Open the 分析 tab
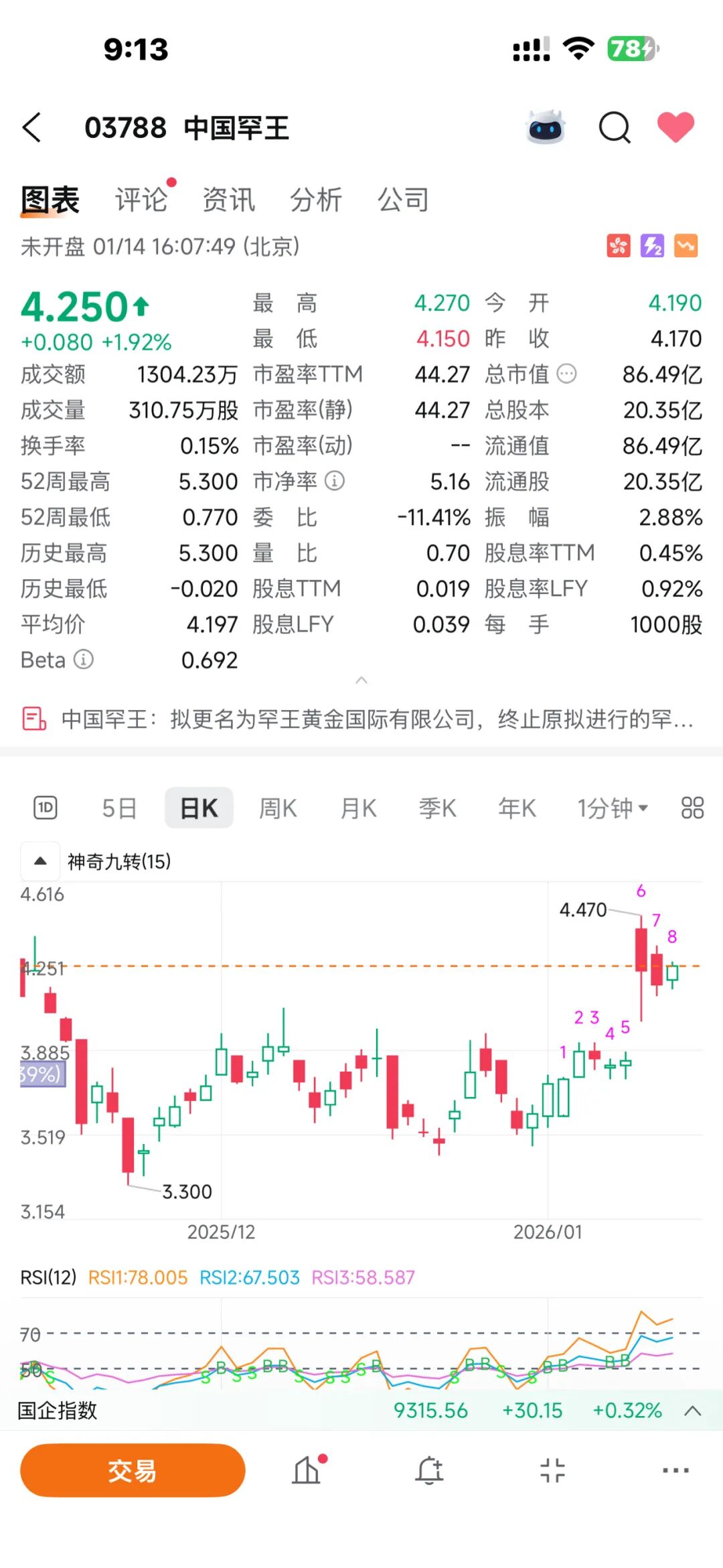 (316, 200)
